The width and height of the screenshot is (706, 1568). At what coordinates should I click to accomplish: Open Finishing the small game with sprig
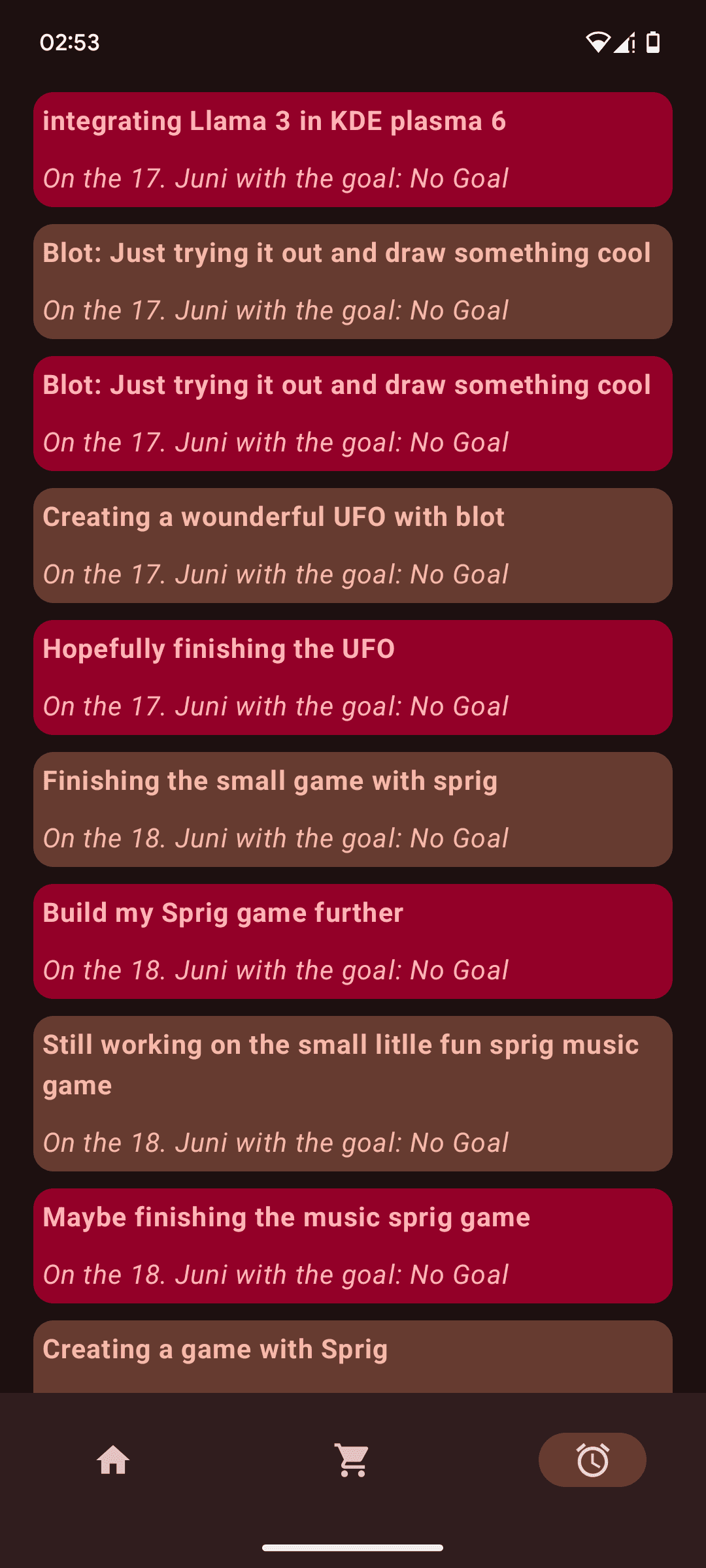point(353,809)
